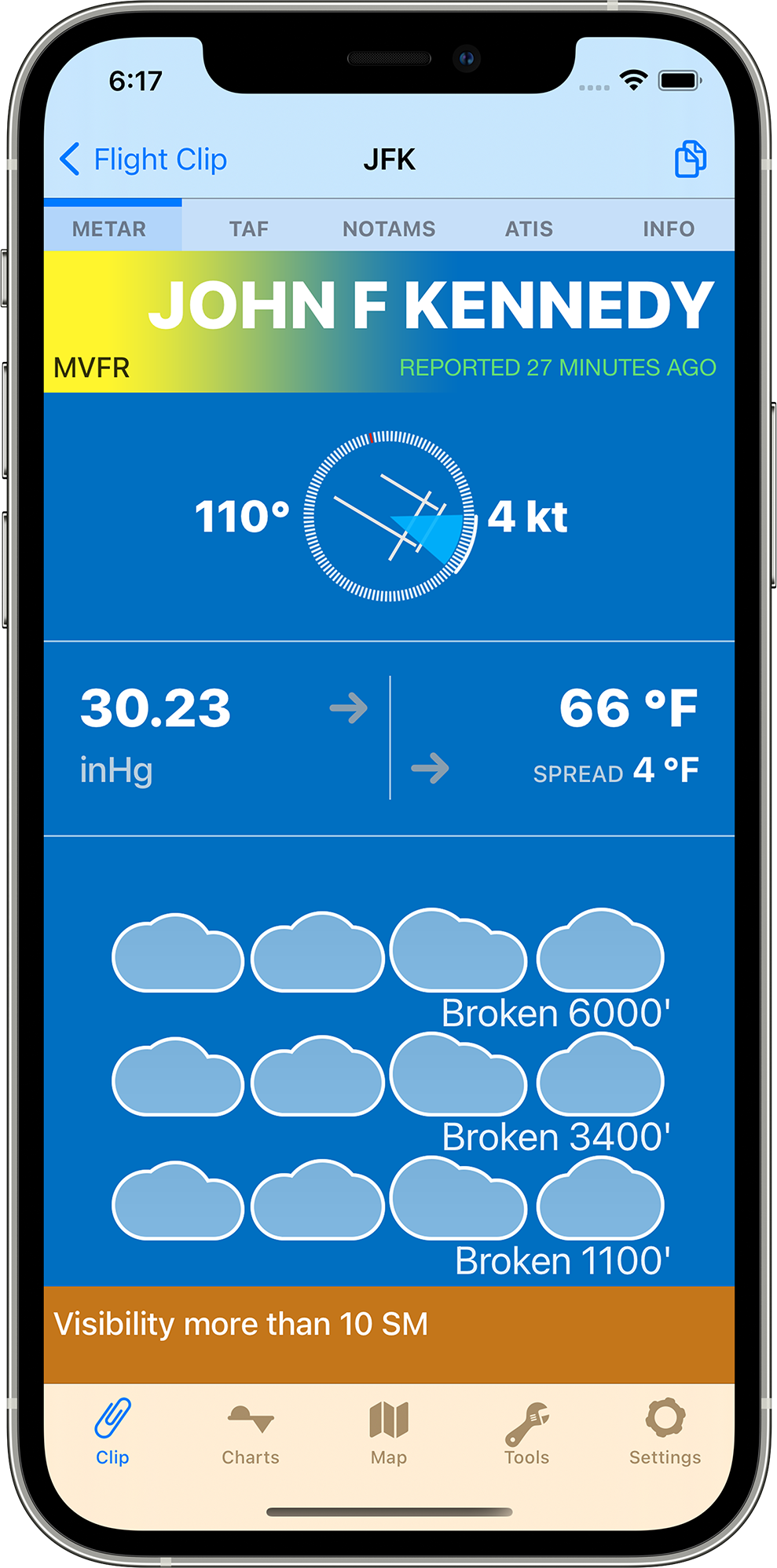Go back to Flight Clip
The height and width of the screenshot is (1568, 777).
[143, 159]
